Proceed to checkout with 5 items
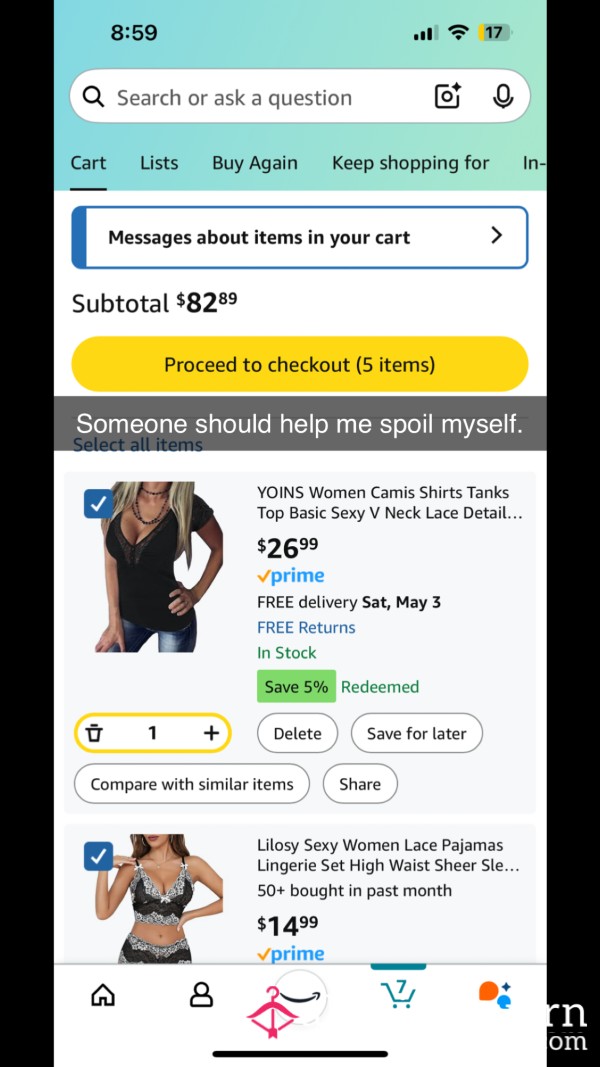 pyautogui.click(x=299, y=364)
